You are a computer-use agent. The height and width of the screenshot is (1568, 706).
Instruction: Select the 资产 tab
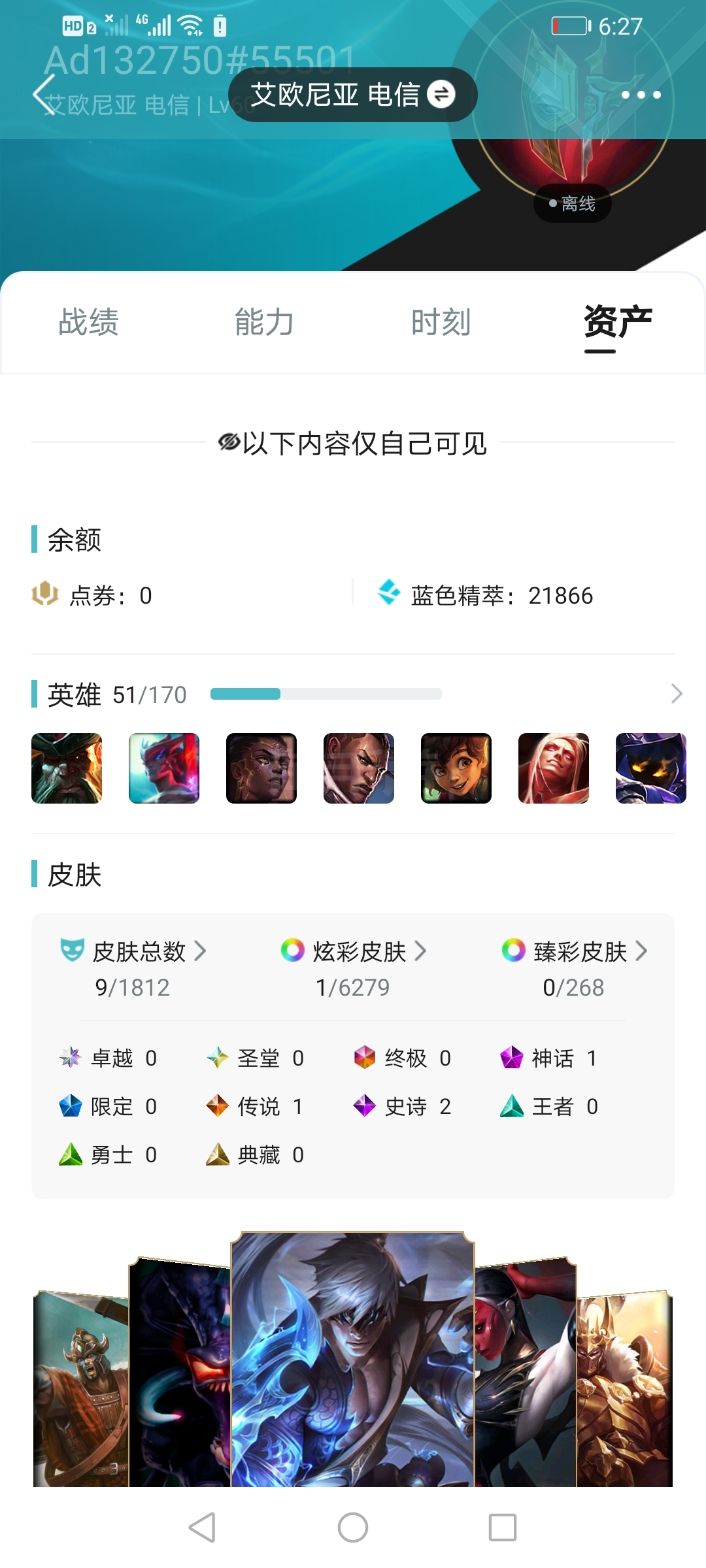(617, 322)
